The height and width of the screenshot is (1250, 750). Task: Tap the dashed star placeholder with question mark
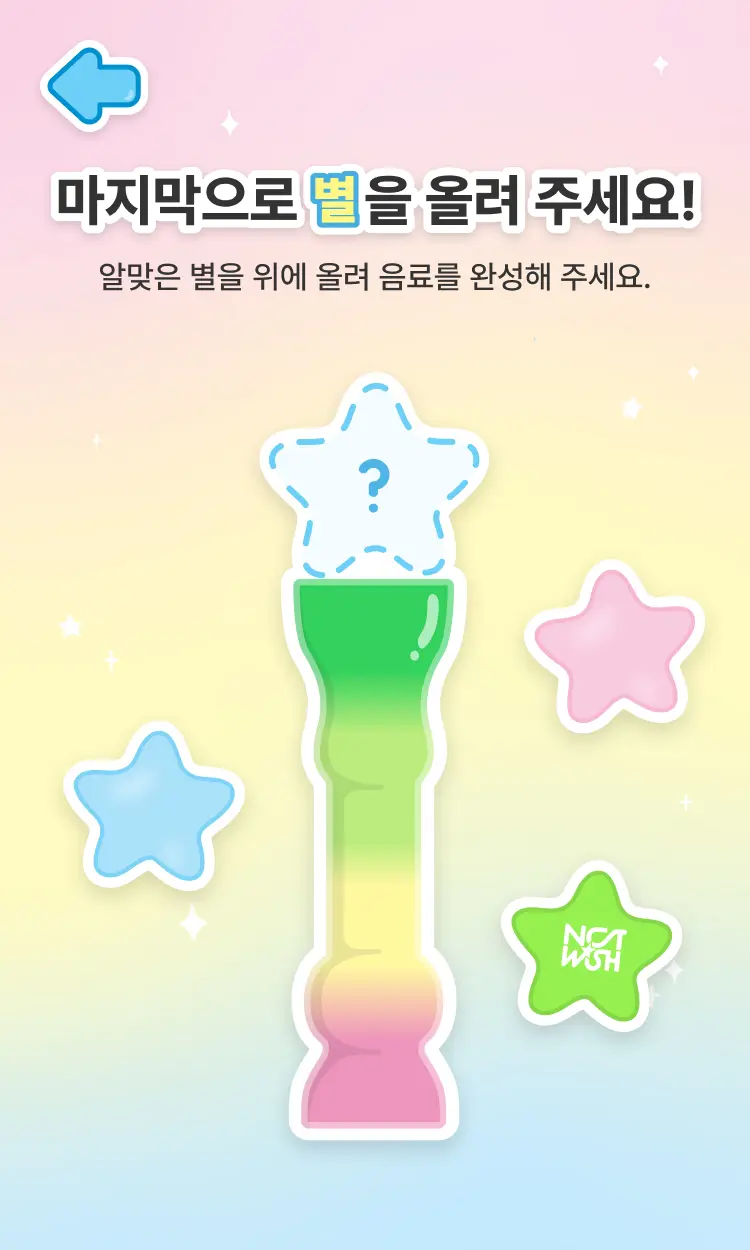[375, 480]
